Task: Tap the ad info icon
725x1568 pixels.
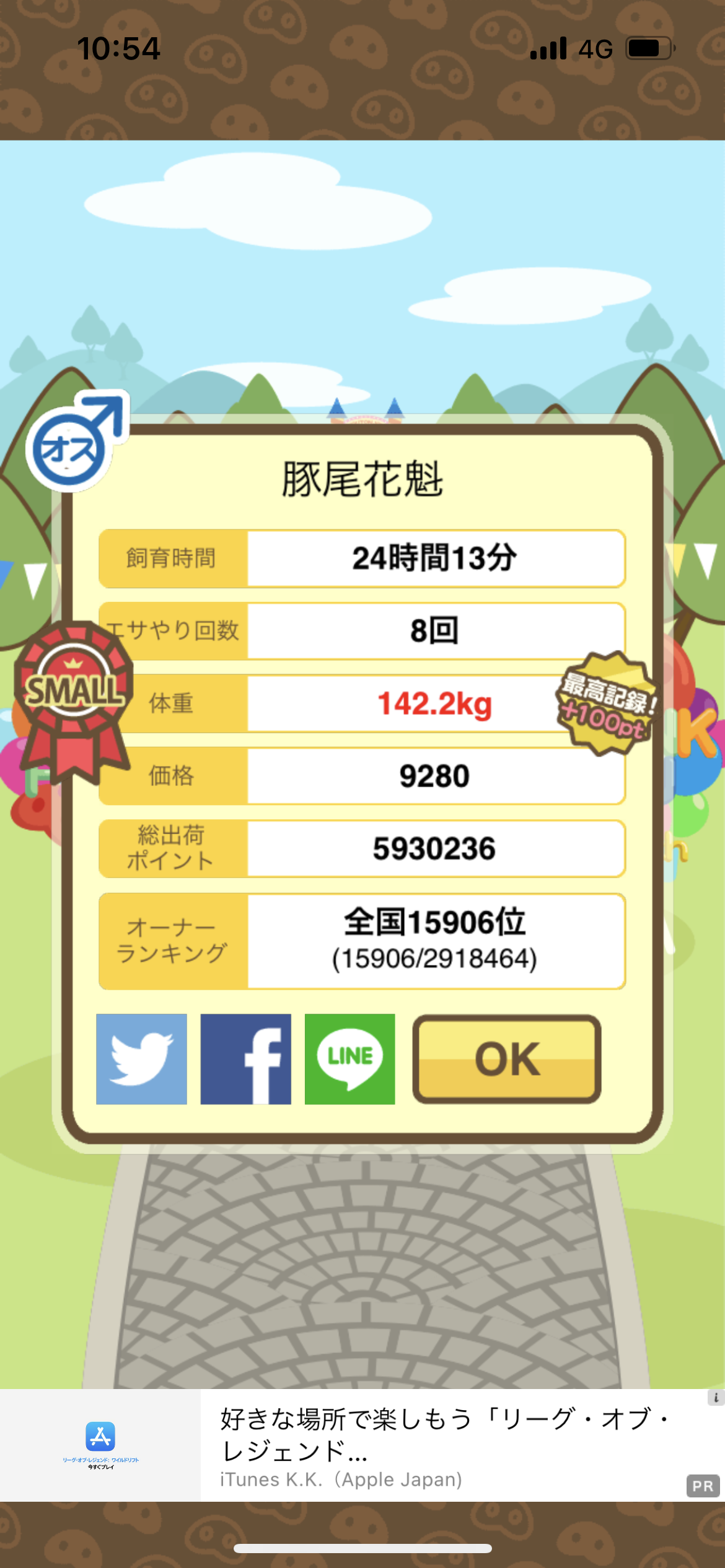Action: [x=716, y=1397]
